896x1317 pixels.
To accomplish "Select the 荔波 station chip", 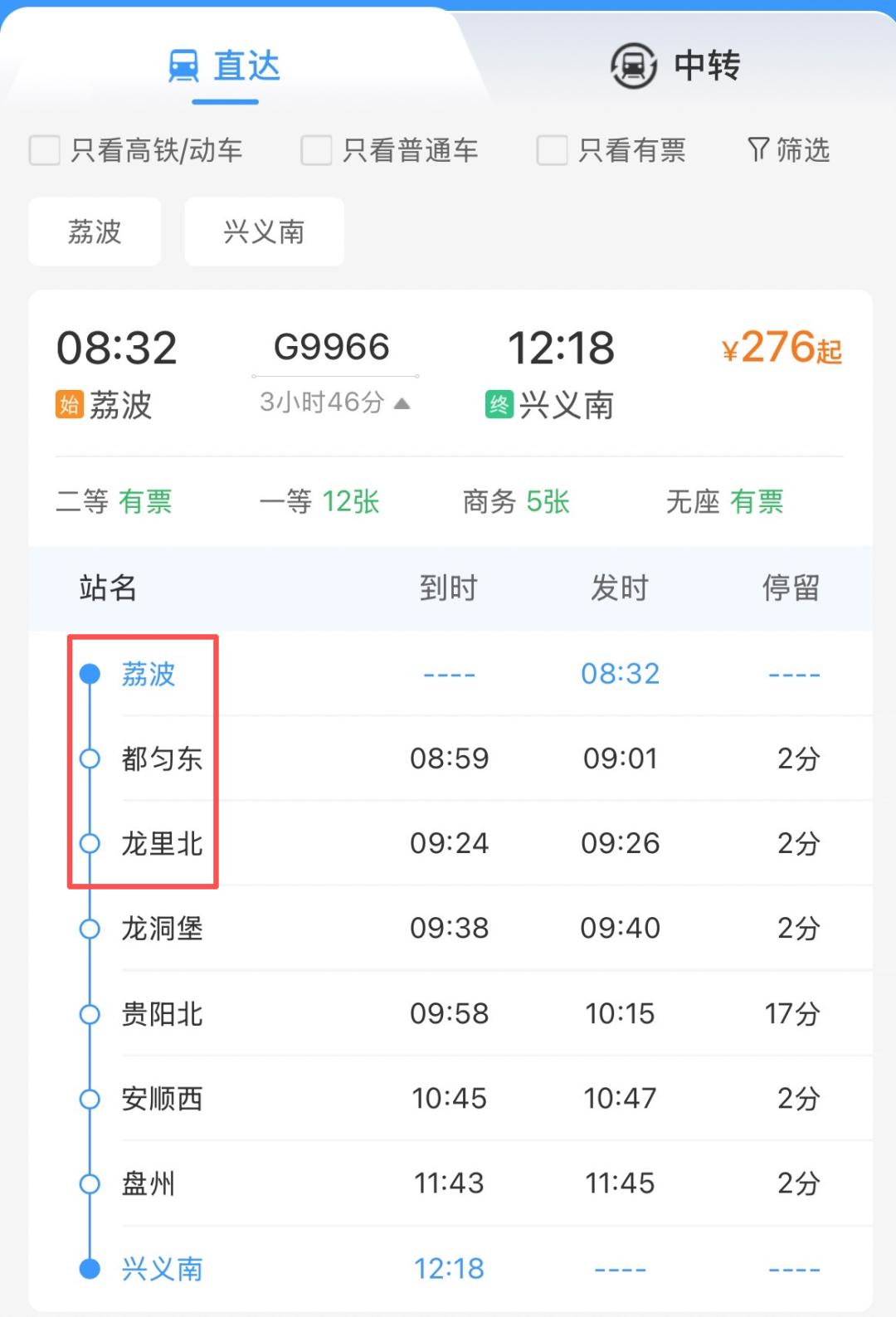I will 95,232.
